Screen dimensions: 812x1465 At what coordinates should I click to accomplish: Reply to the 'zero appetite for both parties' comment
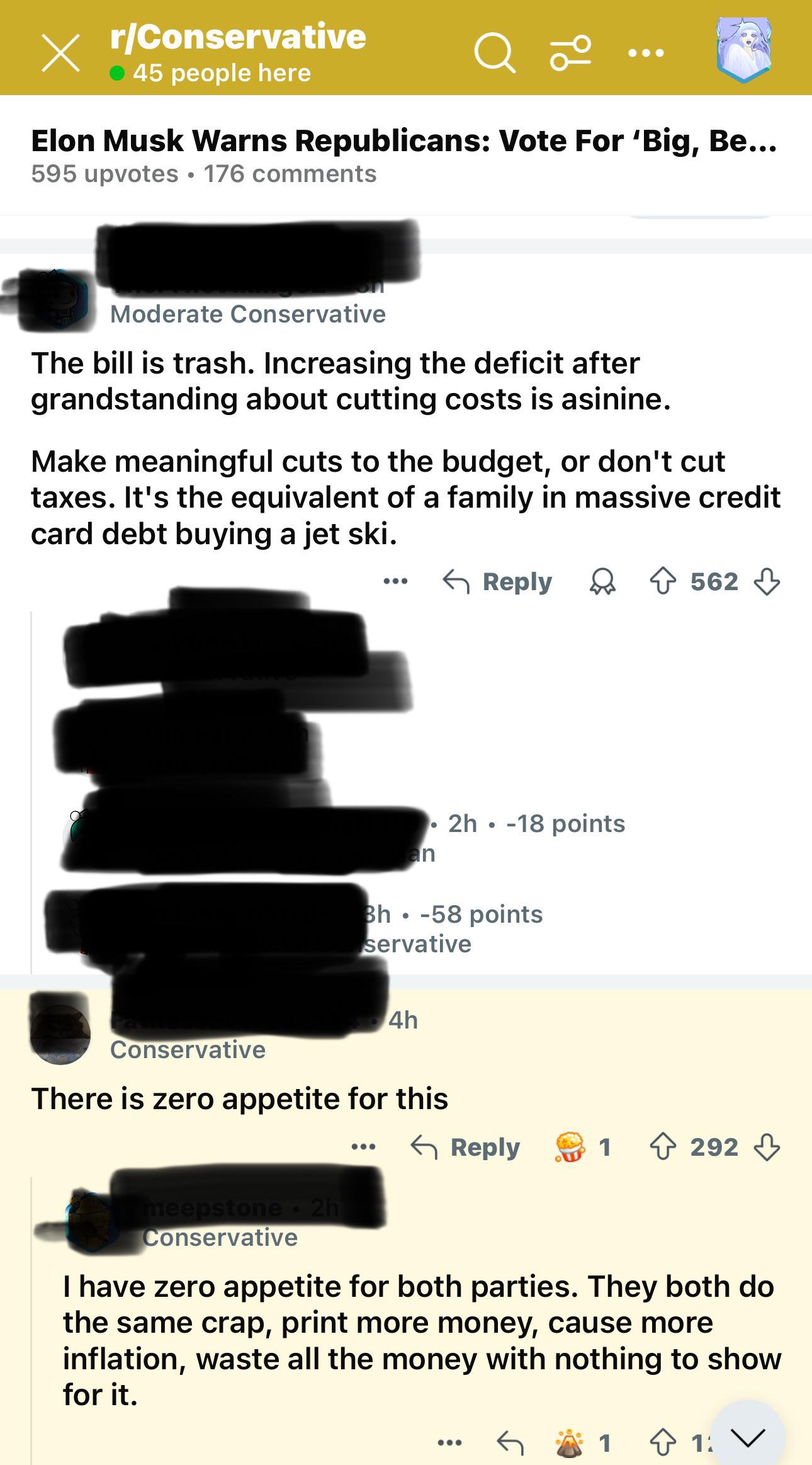tap(510, 1442)
